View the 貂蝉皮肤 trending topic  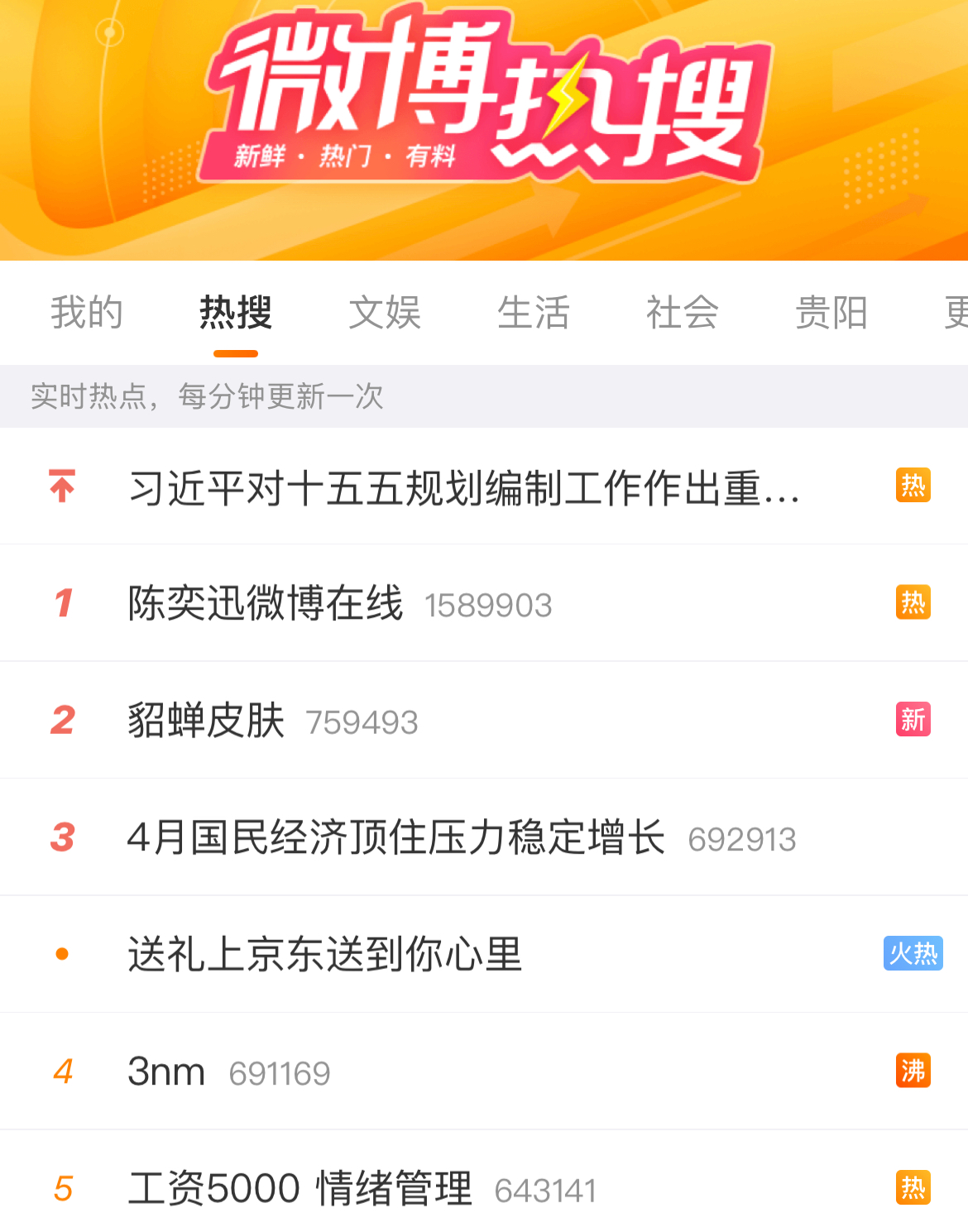click(207, 721)
